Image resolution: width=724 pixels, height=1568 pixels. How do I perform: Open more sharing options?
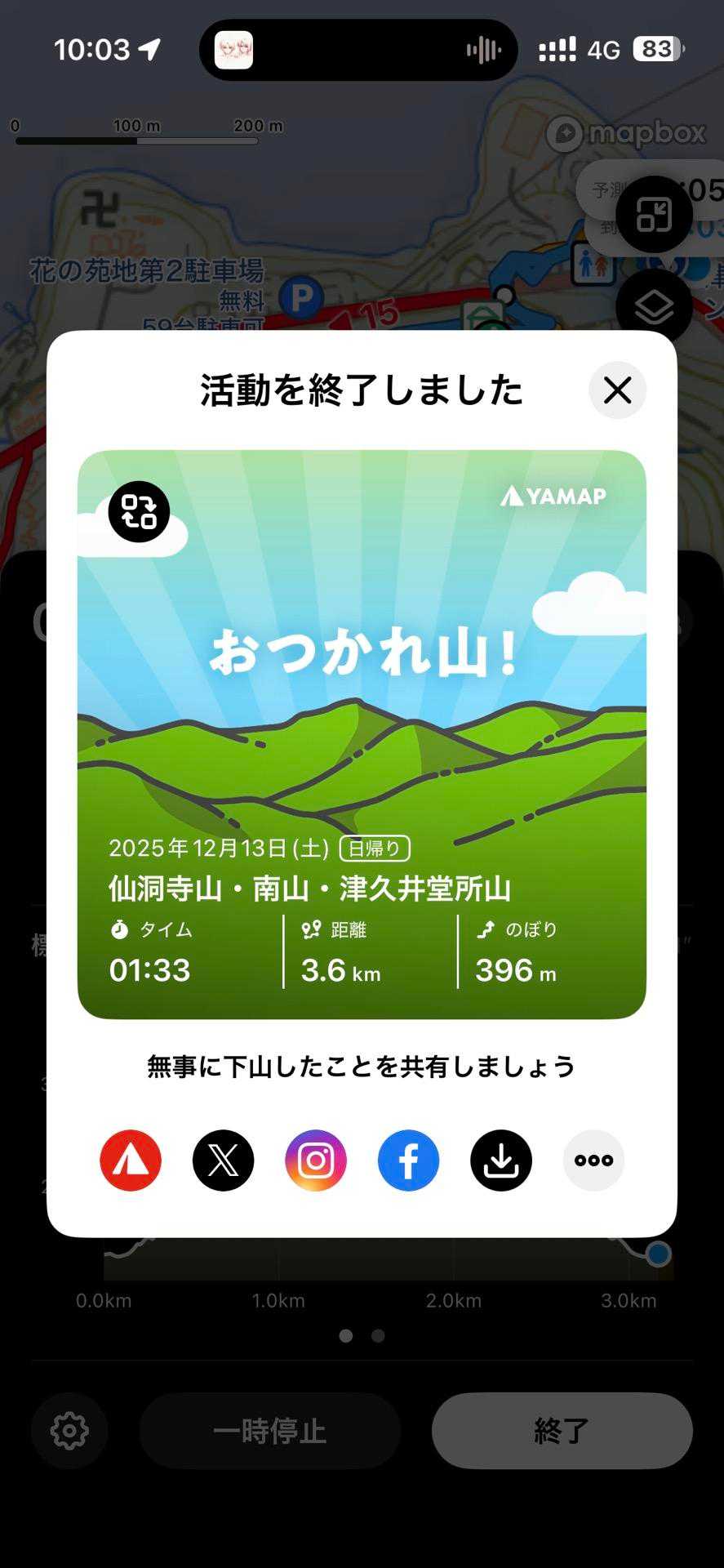tap(593, 1160)
